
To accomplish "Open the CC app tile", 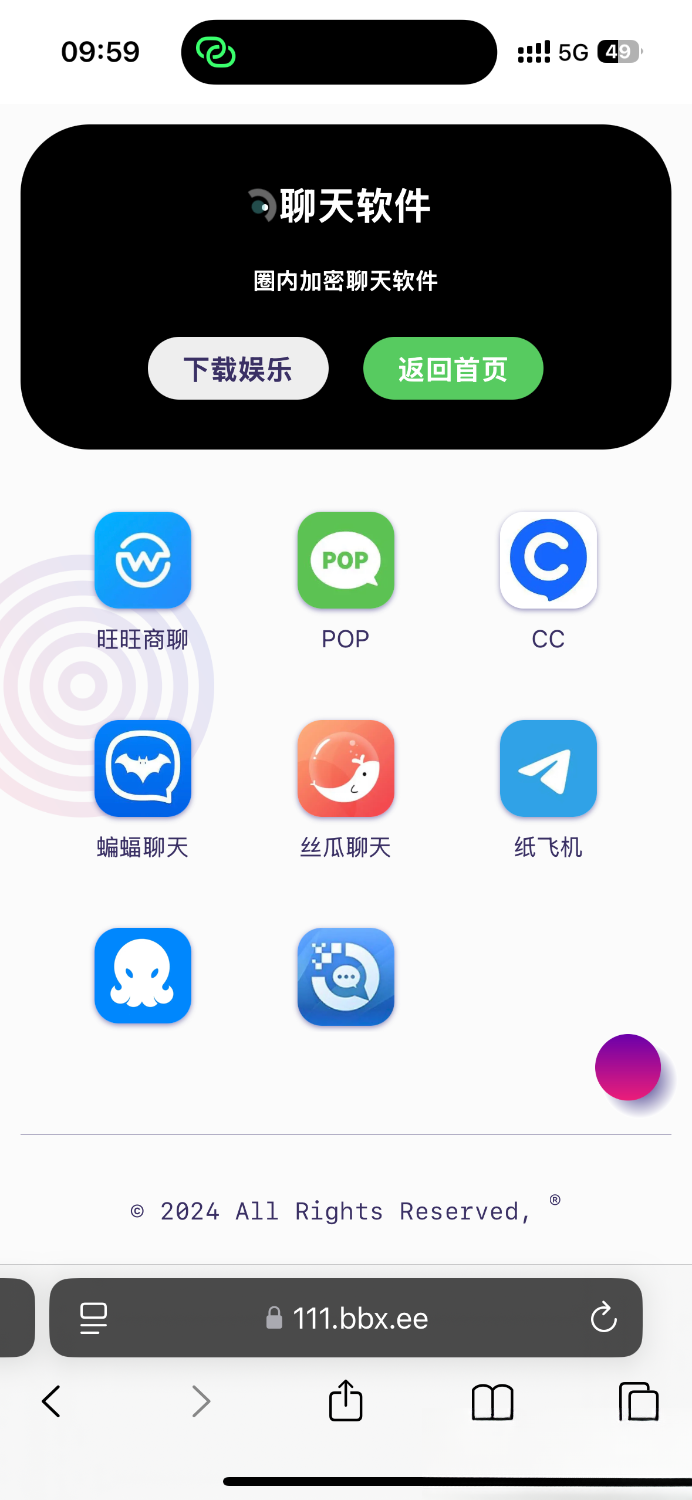I will (548, 560).
